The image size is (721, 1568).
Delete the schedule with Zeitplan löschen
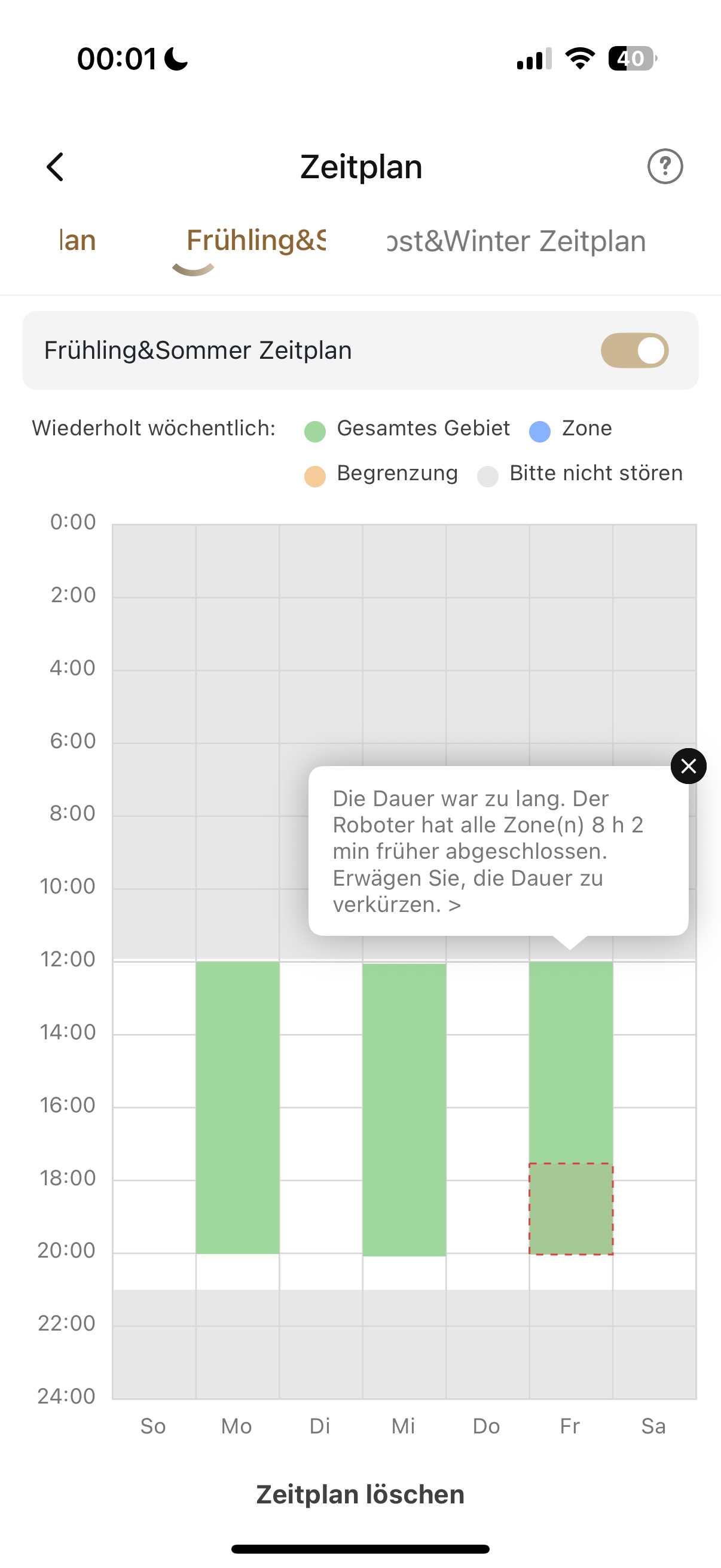[x=360, y=1495]
